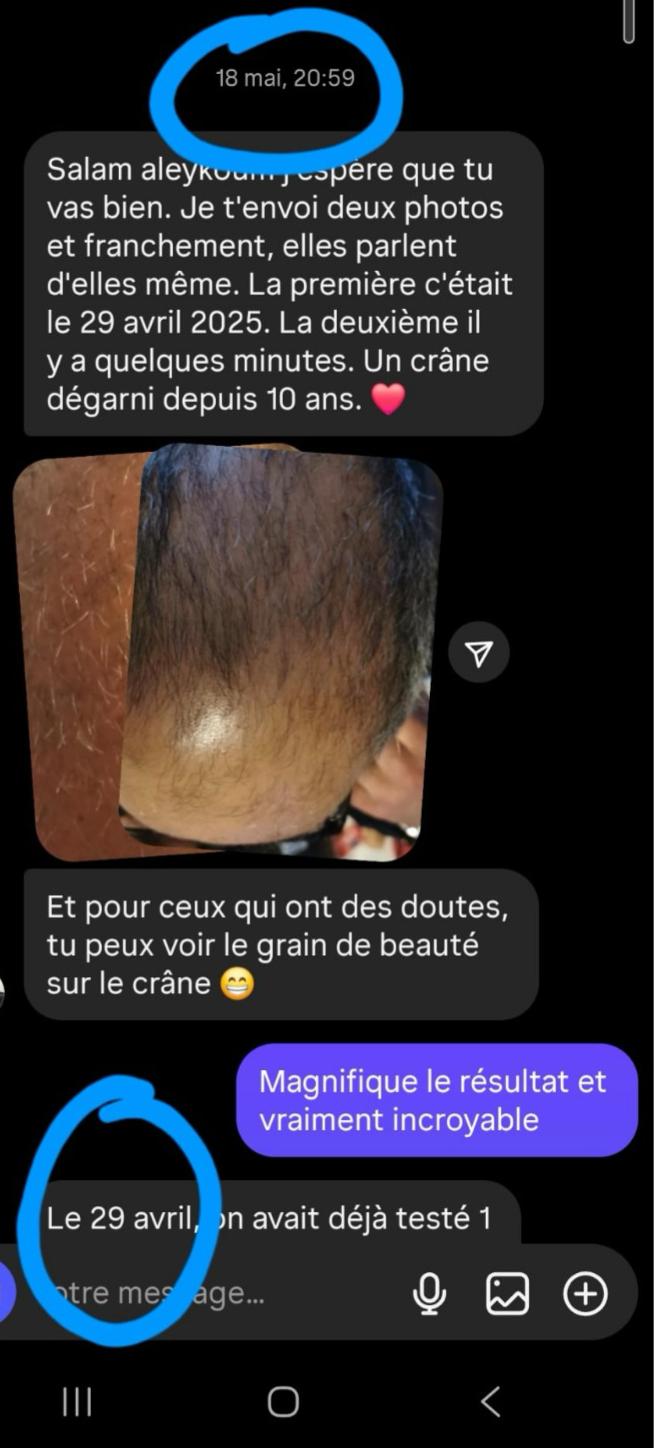Open the plus attachments menu
The width and height of the screenshot is (654, 1448).
(585, 1294)
